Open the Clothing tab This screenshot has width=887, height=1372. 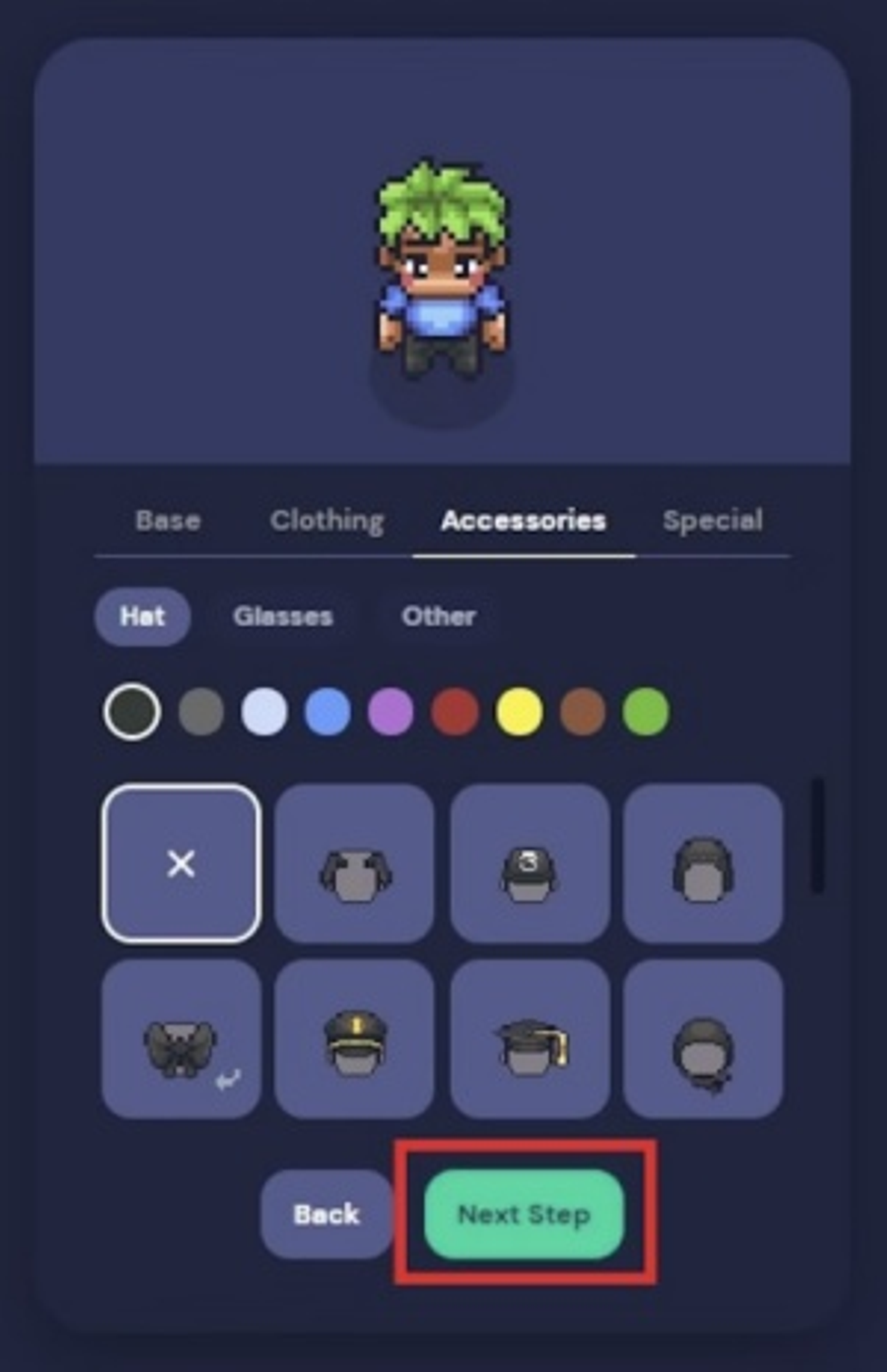[327, 521]
